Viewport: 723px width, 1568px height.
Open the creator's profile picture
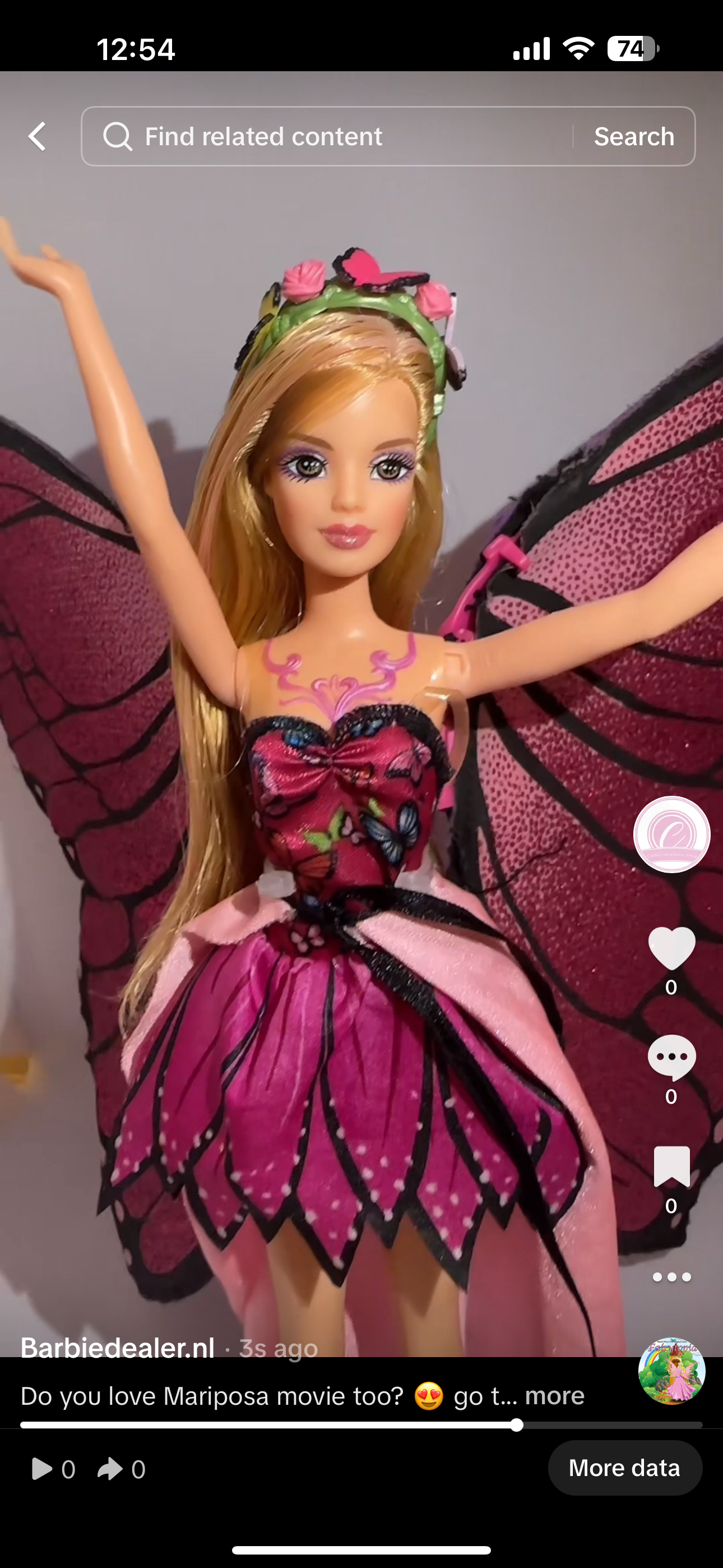(671, 834)
